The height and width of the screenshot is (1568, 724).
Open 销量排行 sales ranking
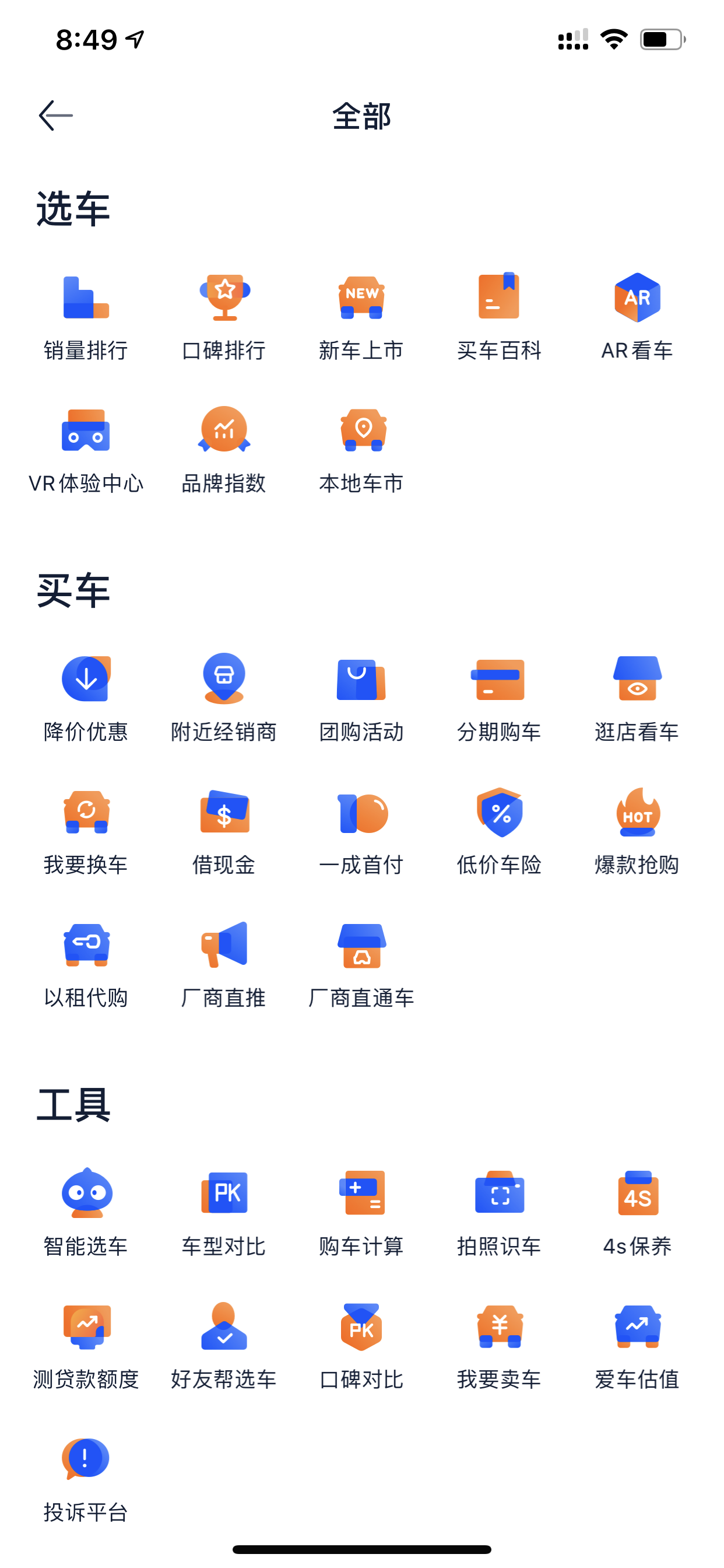pyautogui.click(x=86, y=318)
